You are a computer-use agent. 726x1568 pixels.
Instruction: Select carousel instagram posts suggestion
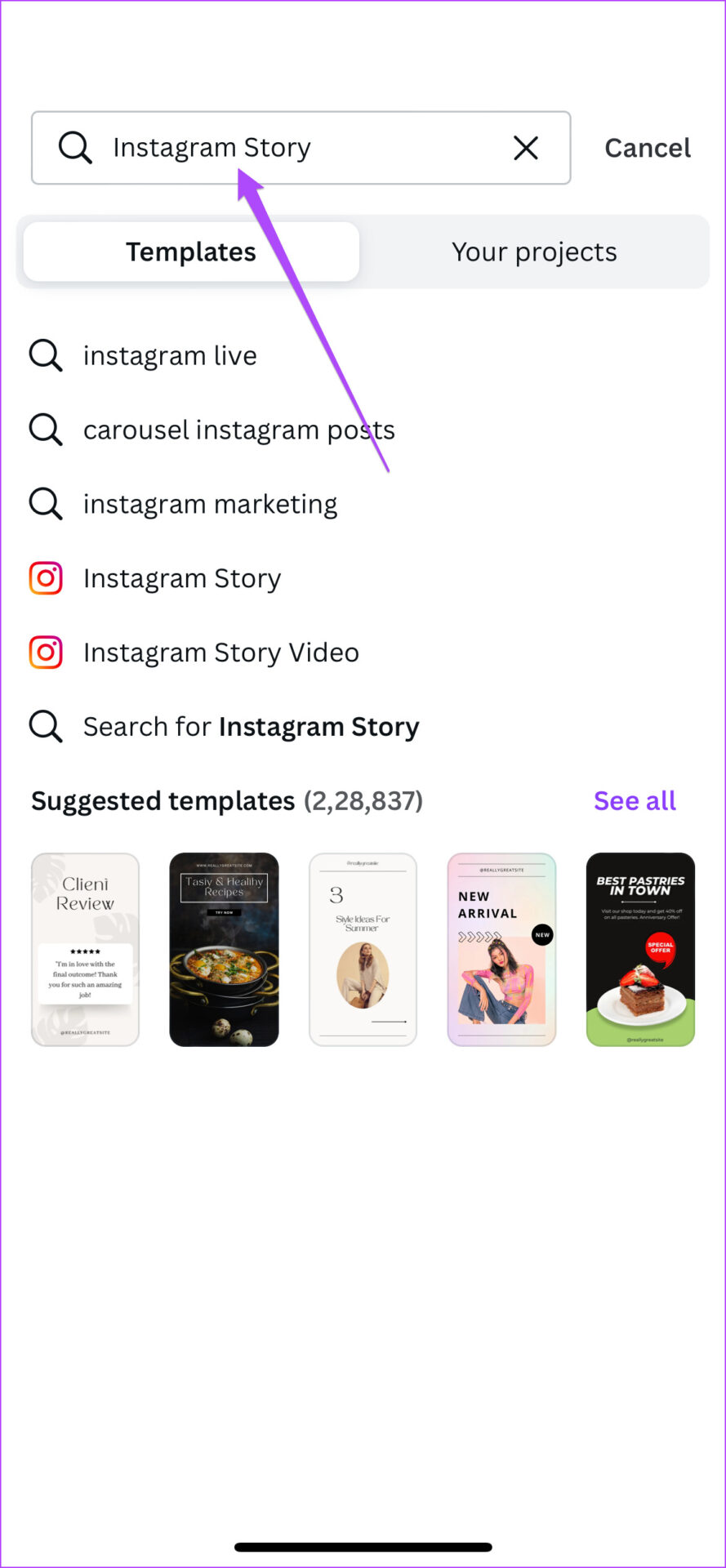(x=238, y=430)
